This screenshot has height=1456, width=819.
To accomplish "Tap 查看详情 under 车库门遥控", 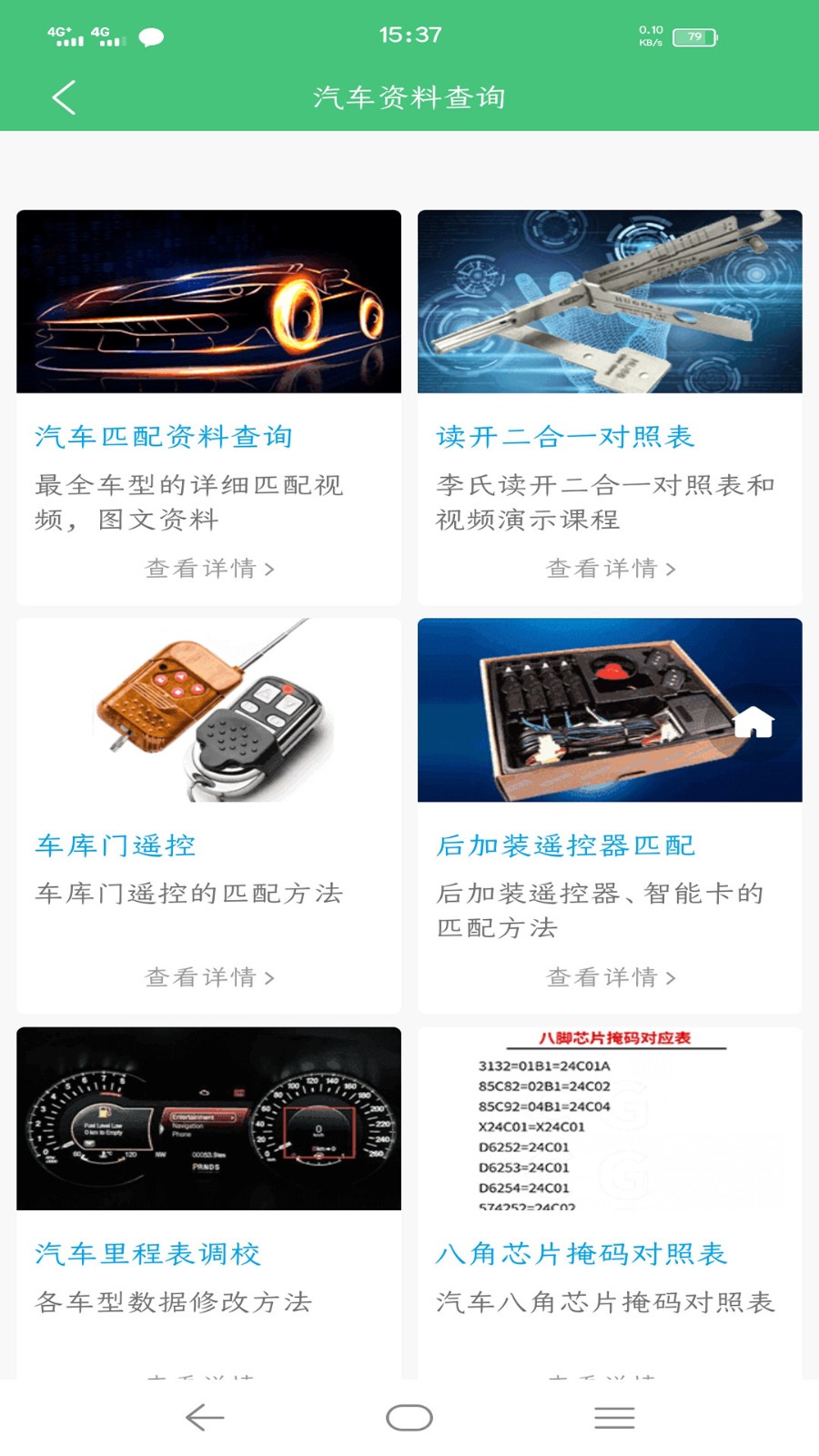I will coord(209,977).
